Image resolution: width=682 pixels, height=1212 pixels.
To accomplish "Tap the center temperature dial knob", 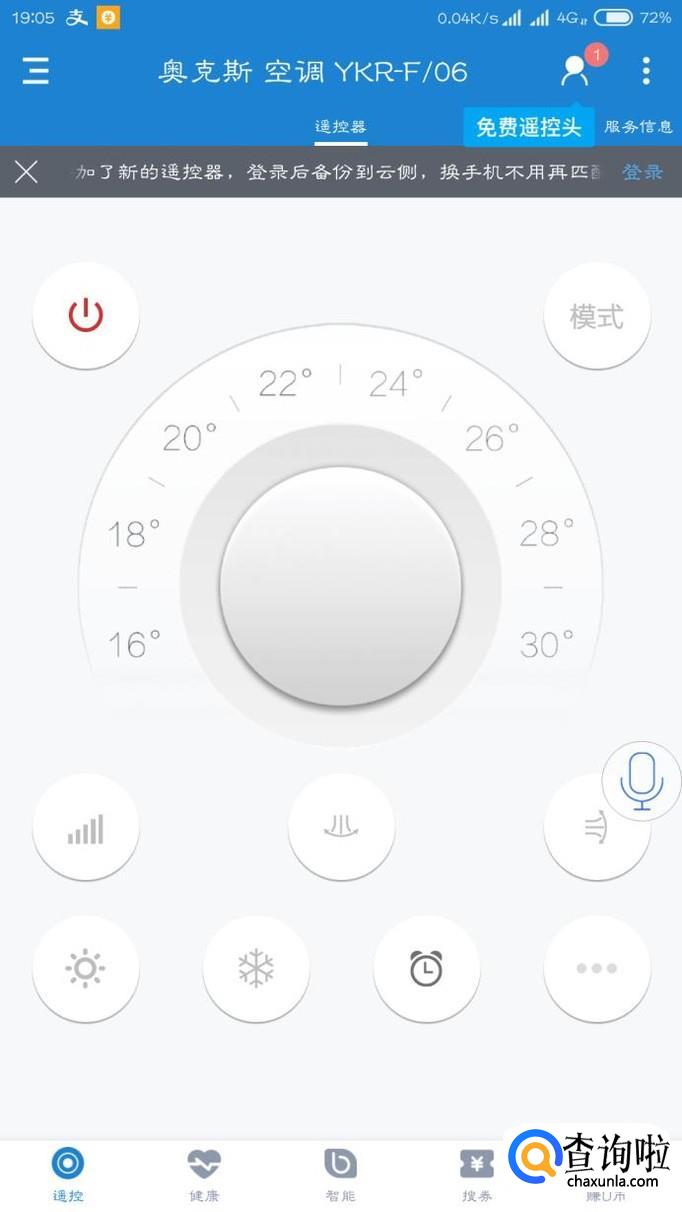I will click(x=340, y=586).
